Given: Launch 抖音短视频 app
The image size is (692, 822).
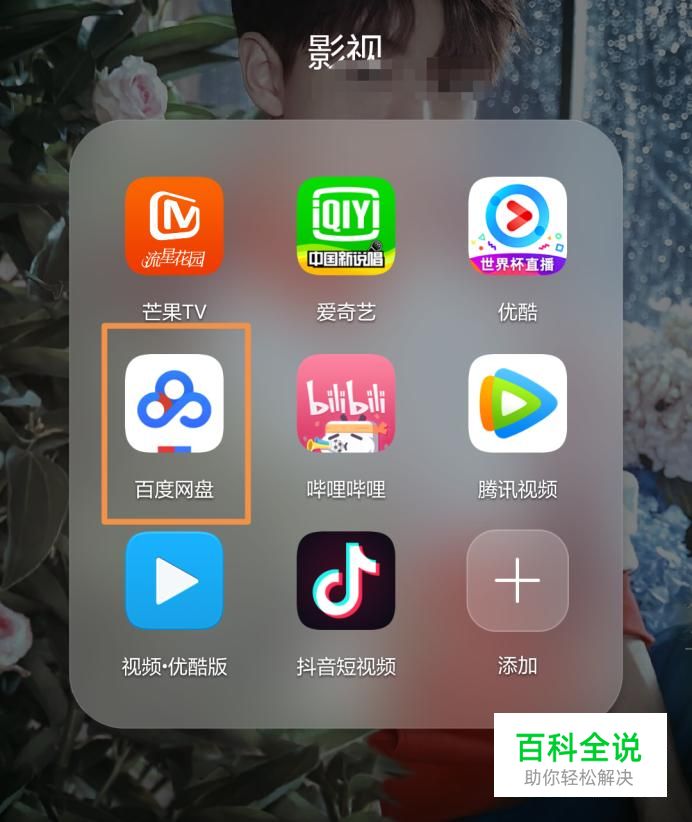Looking at the screenshot, I should click(346, 580).
